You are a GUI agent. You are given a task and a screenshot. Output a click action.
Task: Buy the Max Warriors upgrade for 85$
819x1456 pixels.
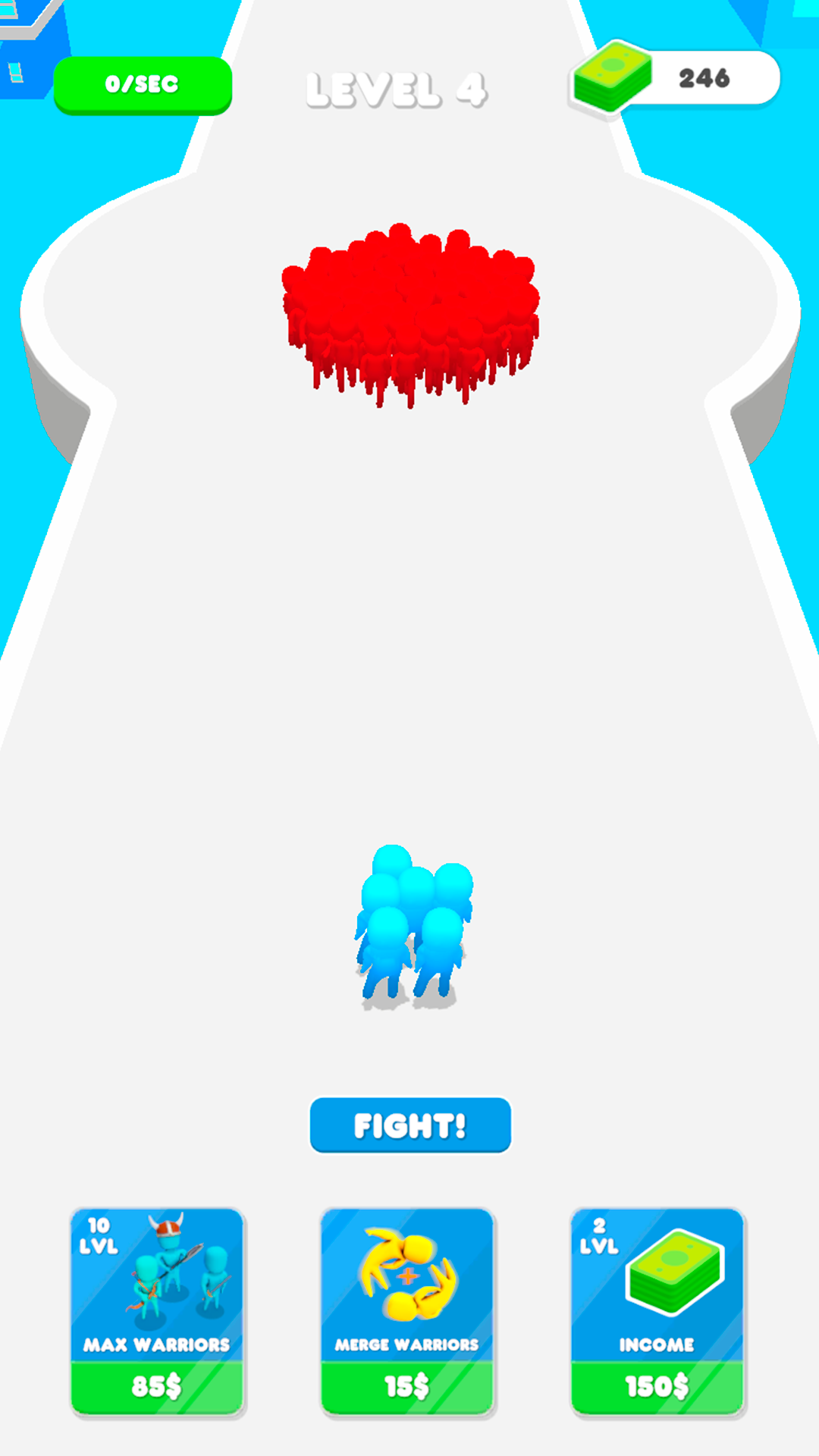click(x=157, y=1312)
